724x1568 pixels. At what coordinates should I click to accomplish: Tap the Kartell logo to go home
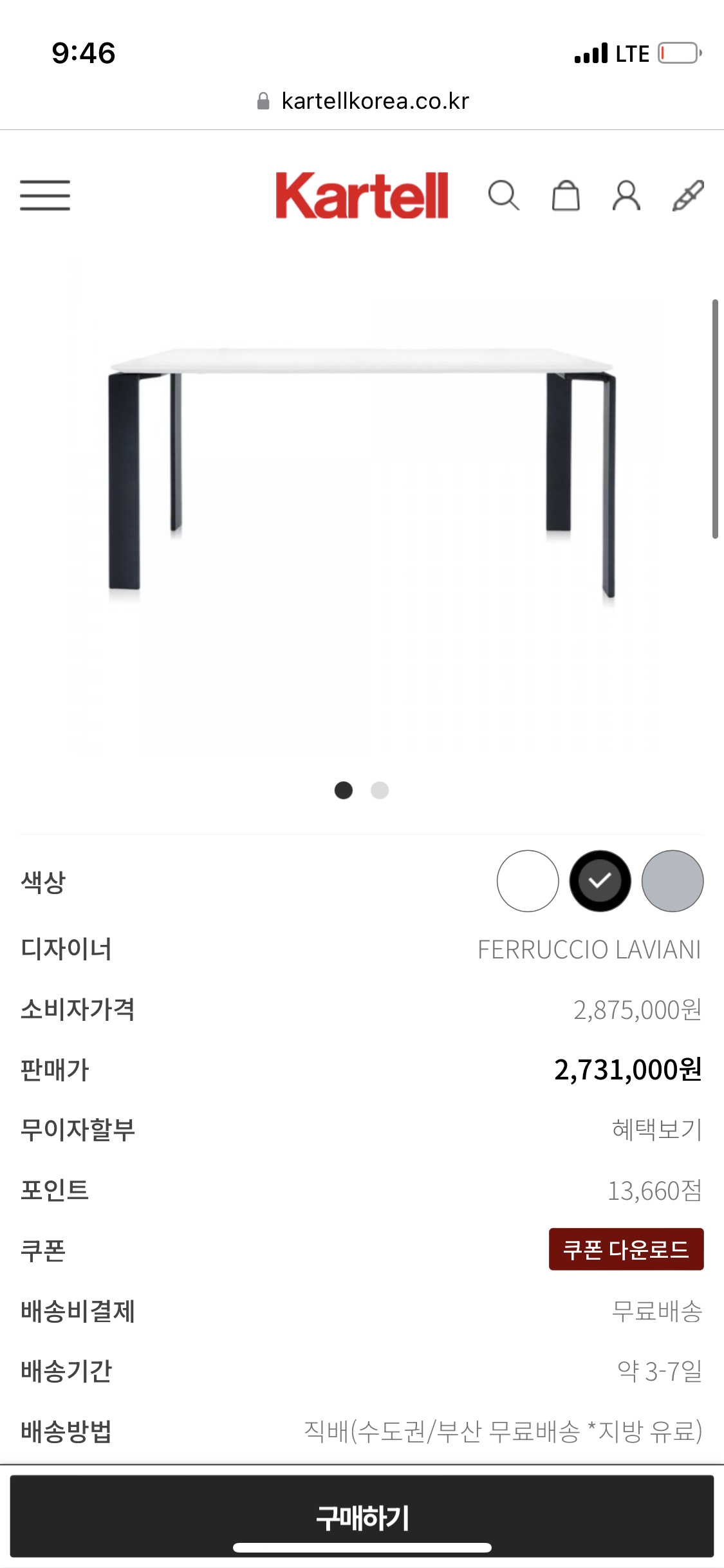(x=362, y=195)
